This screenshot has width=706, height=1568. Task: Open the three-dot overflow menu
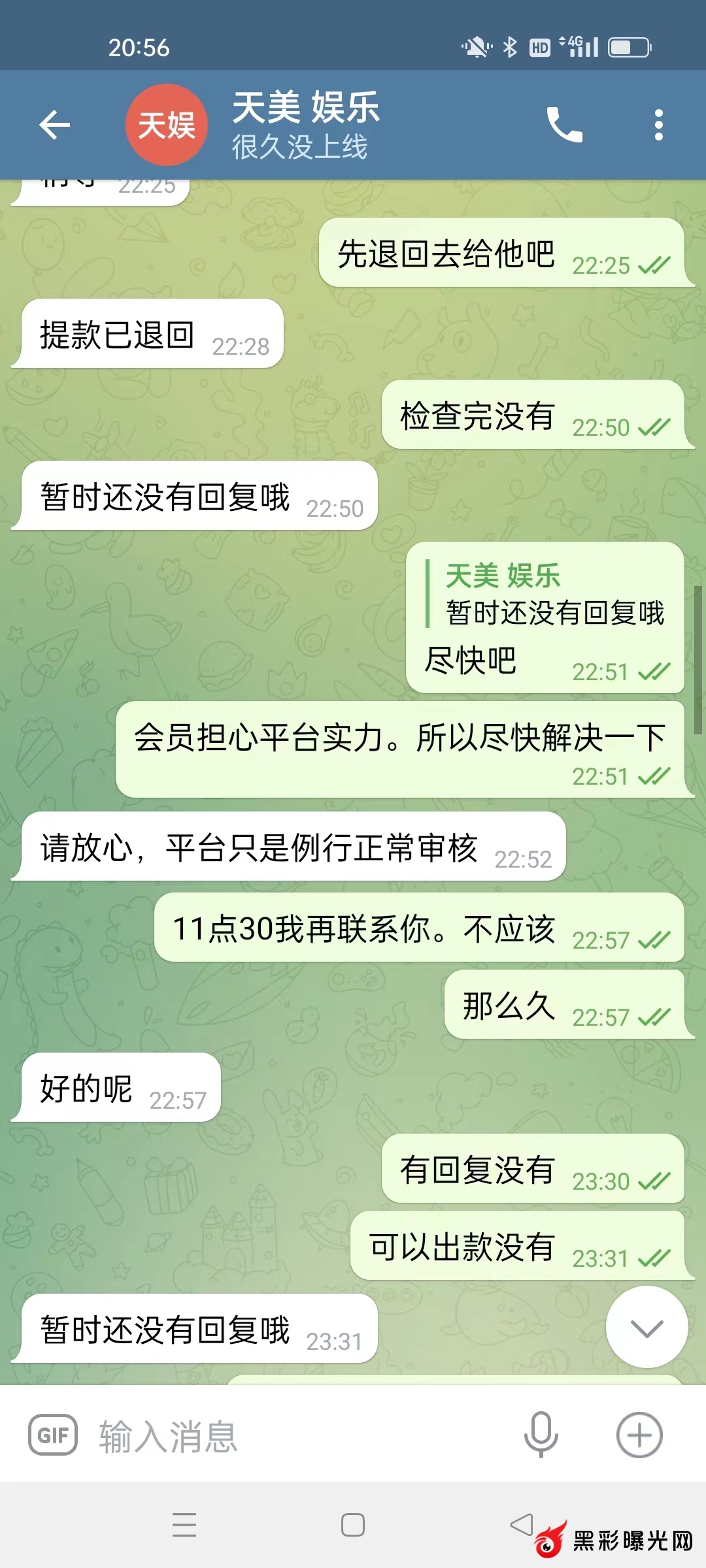pyautogui.click(x=658, y=125)
